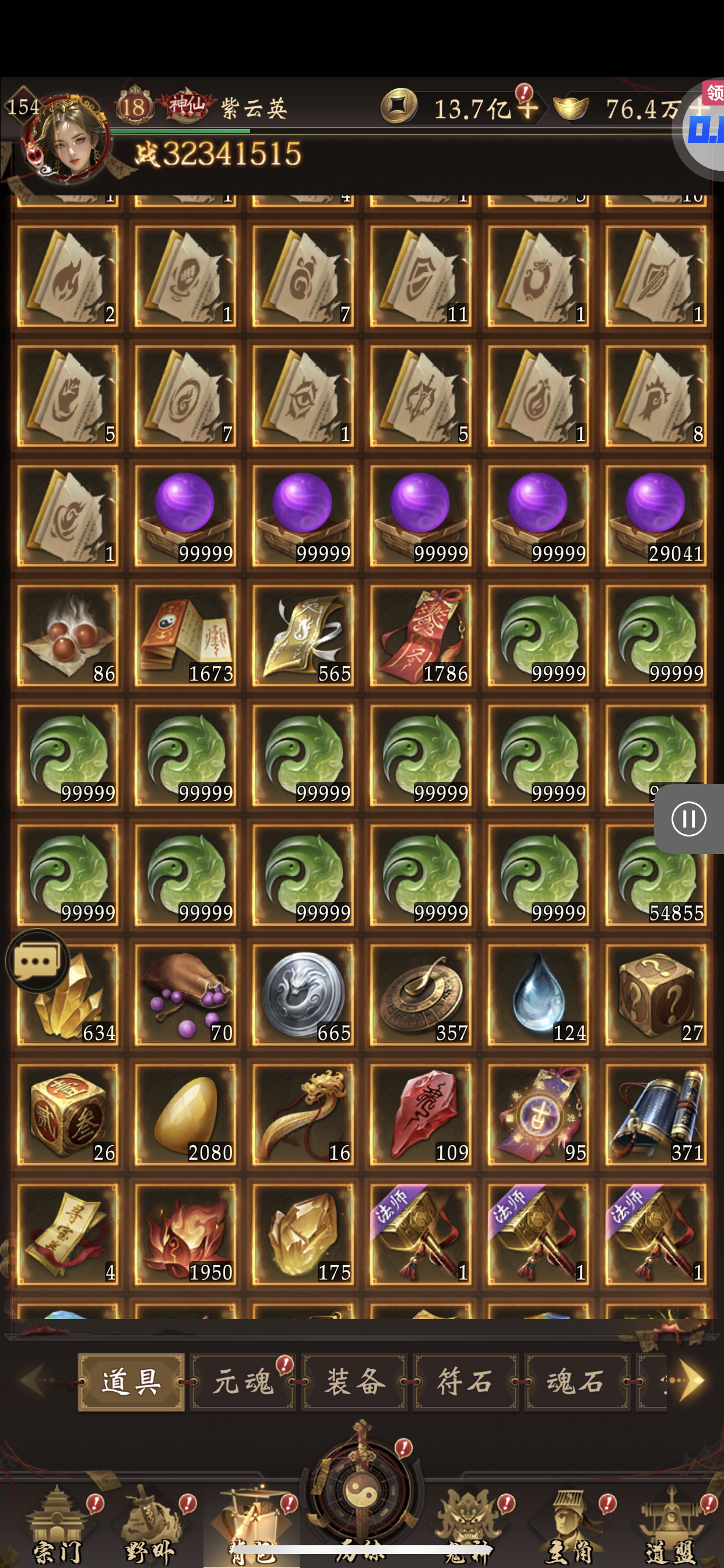Open the silver coin item with 665
This screenshot has width=724, height=1568.
coord(303,995)
